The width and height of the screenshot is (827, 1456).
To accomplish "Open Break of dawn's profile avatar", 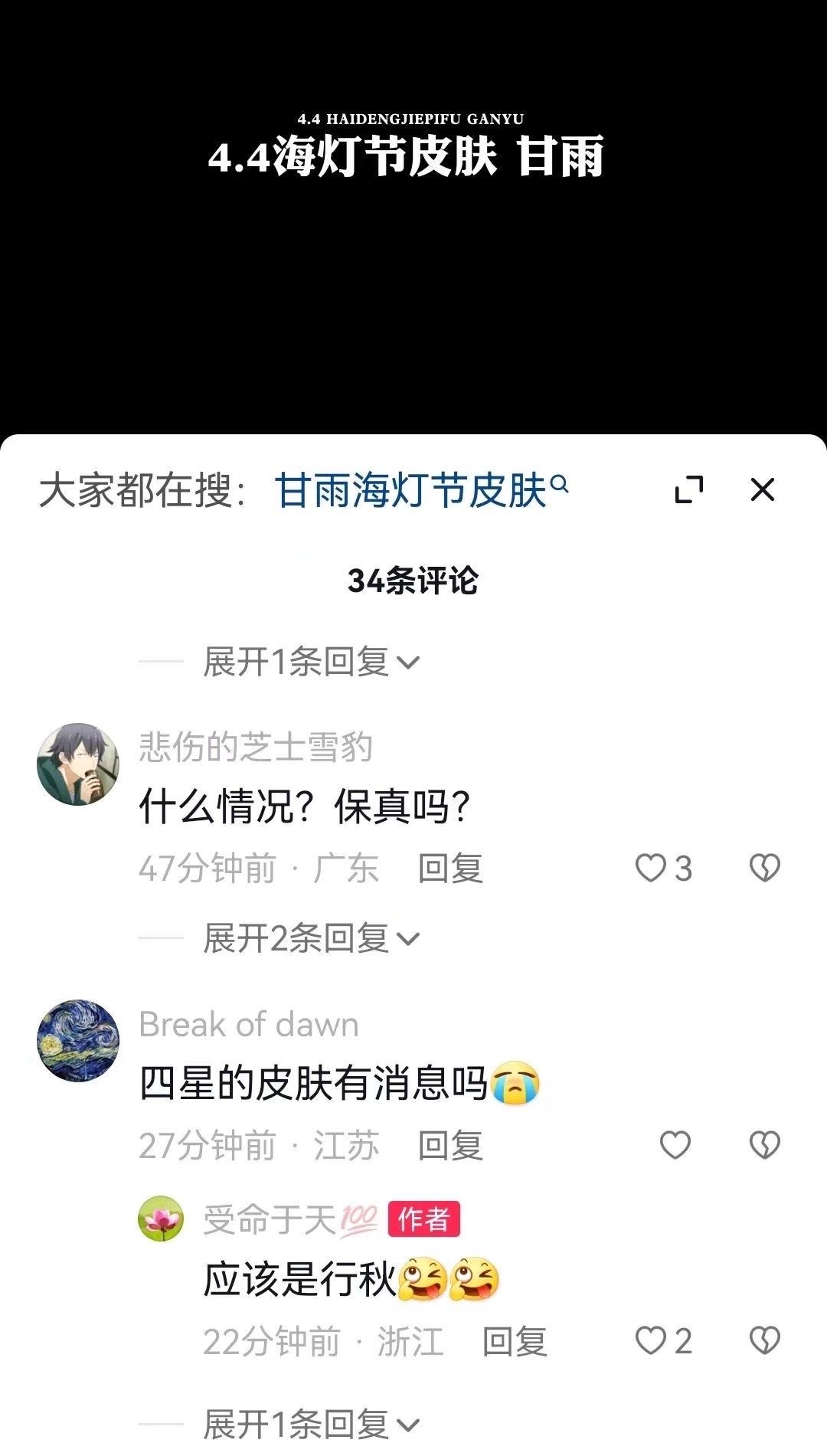I will pos(78,1040).
